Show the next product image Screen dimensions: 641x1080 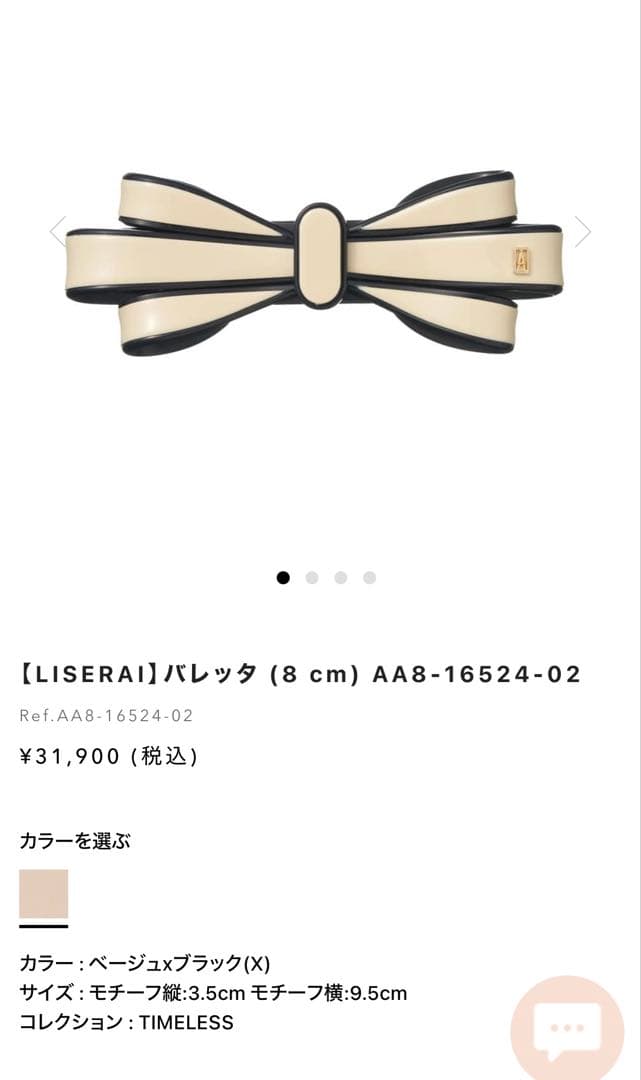[583, 231]
